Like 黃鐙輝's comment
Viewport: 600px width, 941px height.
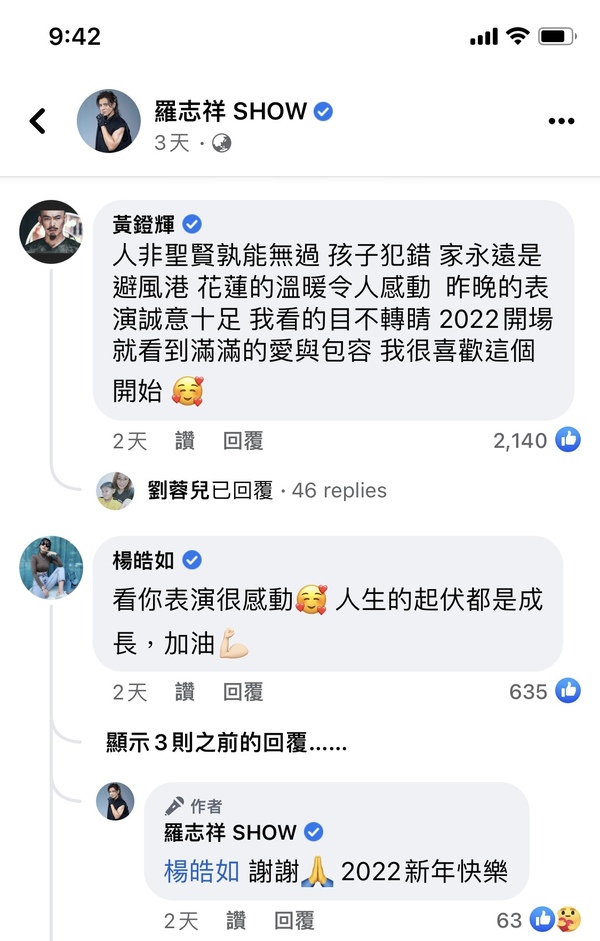click(x=185, y=440)
